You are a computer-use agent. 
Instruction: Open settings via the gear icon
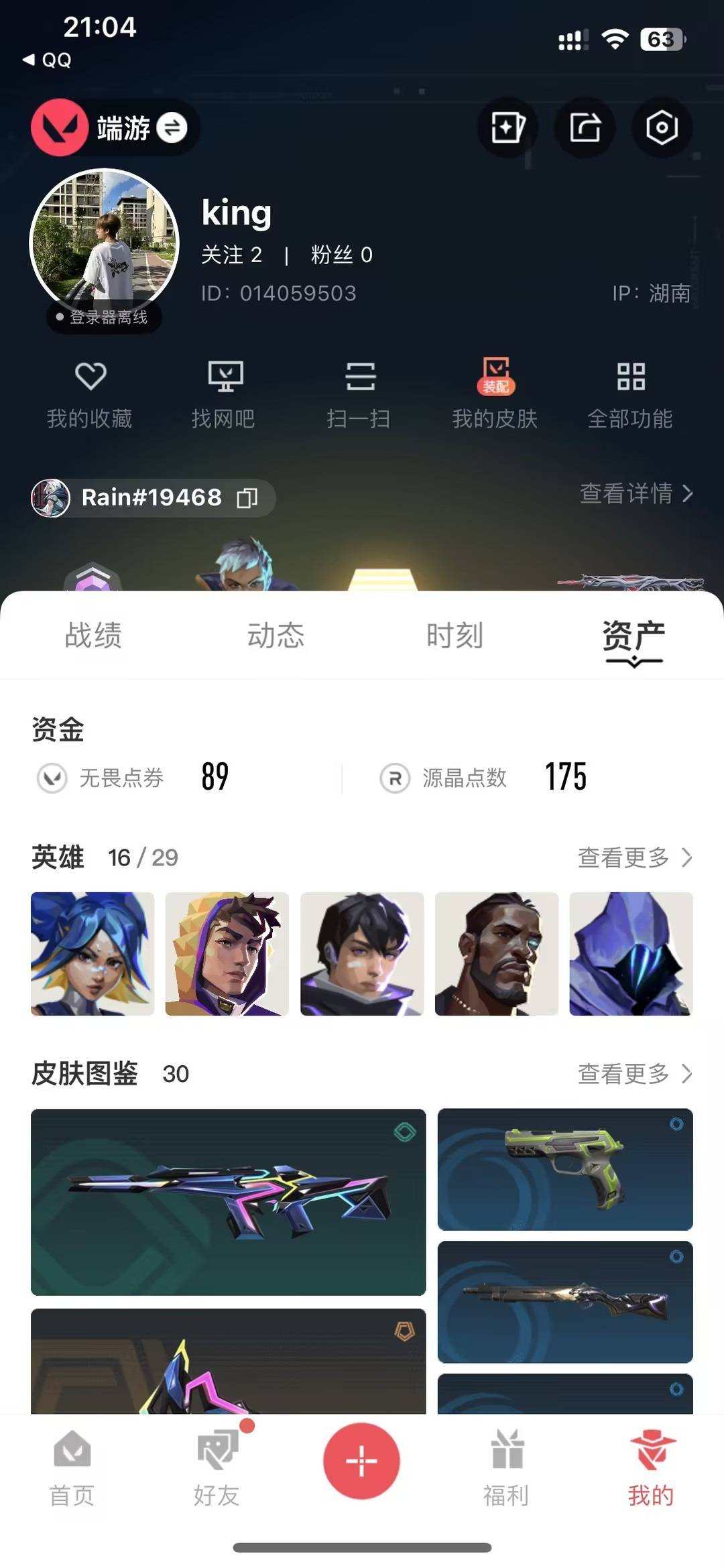[x=662, y=128]
